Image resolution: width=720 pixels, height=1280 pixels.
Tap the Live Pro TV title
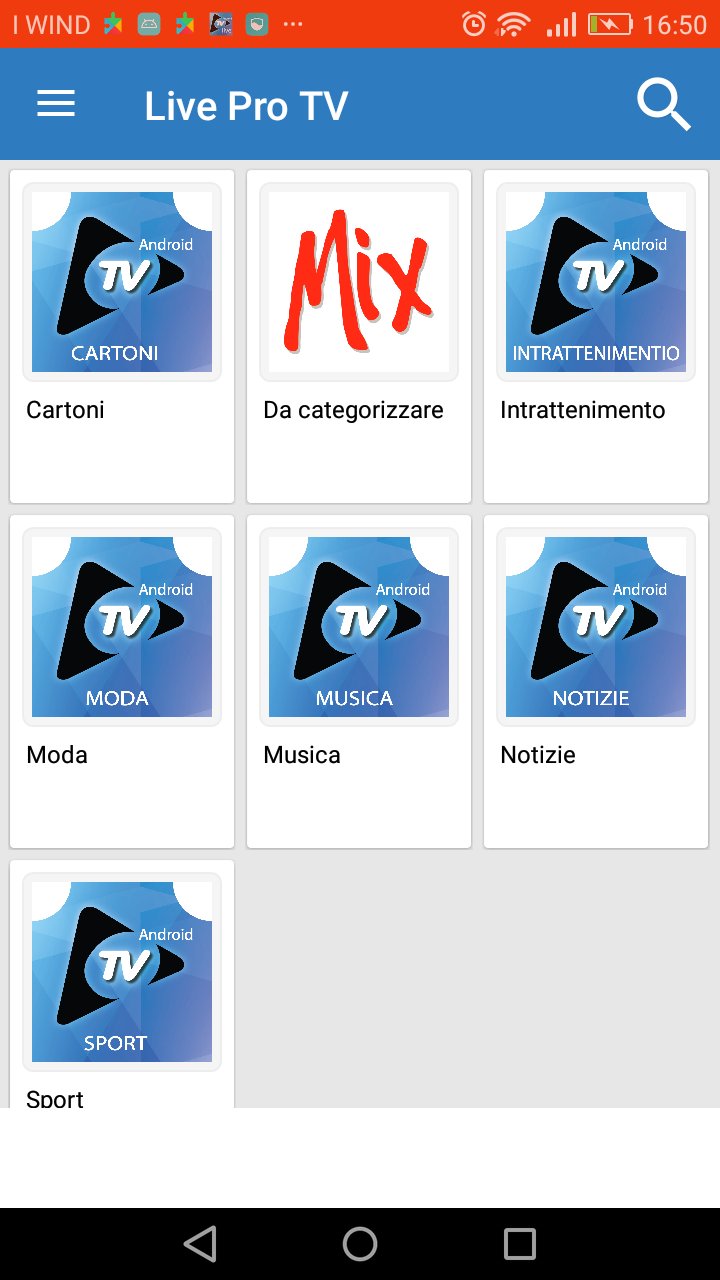coord(246,103)
